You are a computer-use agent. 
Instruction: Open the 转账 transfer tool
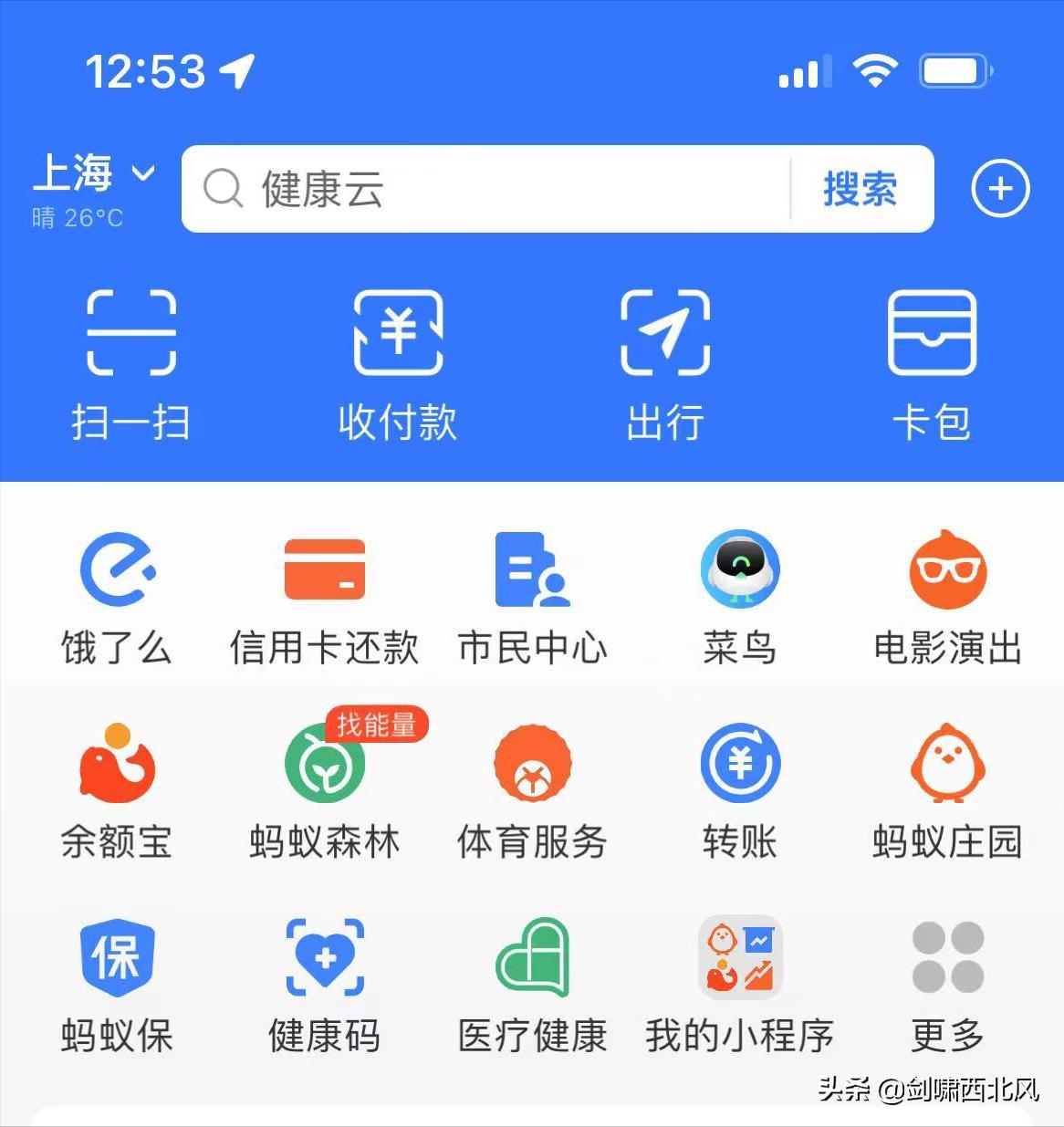740,789
